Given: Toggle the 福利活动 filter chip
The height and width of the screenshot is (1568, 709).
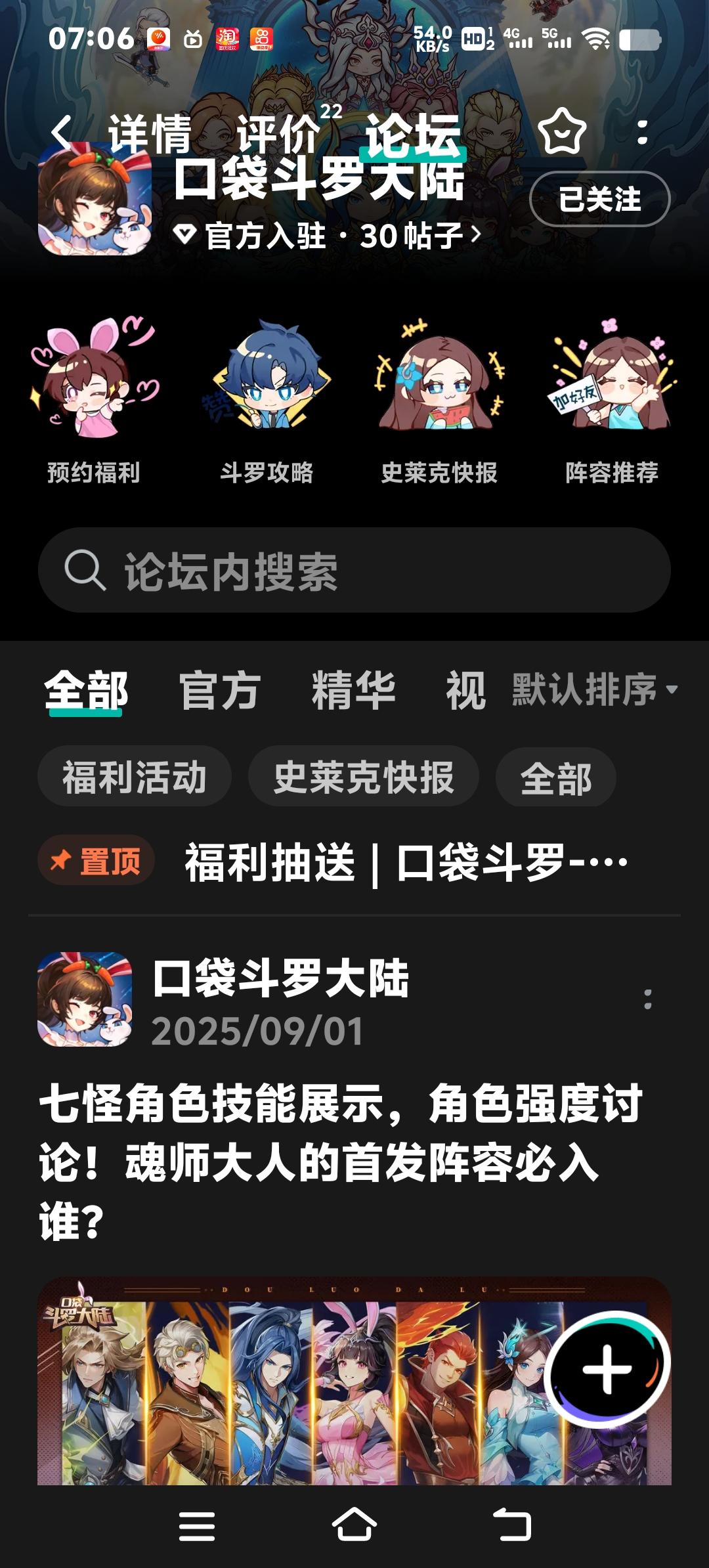Looking at the screenshot, I should click(135, 778).
